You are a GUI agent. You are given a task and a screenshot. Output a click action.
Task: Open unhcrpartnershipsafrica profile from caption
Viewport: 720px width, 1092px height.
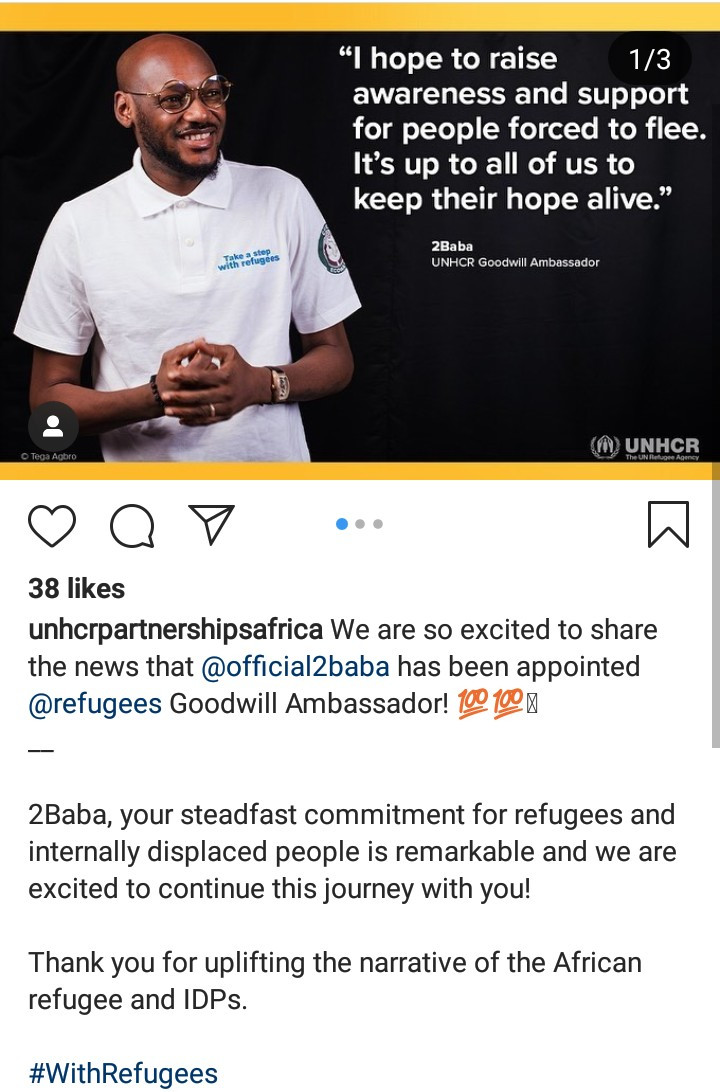[176, 630]
